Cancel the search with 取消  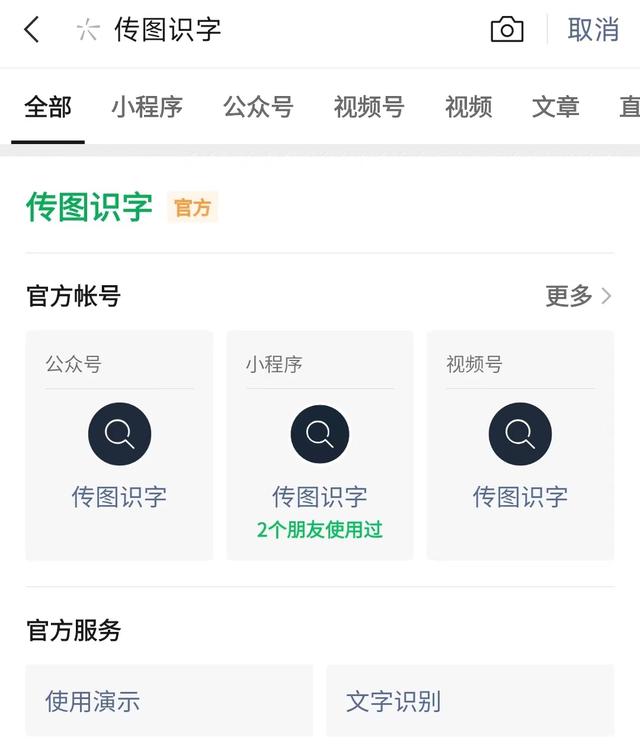pyautogui.click(x=593, y=30)
